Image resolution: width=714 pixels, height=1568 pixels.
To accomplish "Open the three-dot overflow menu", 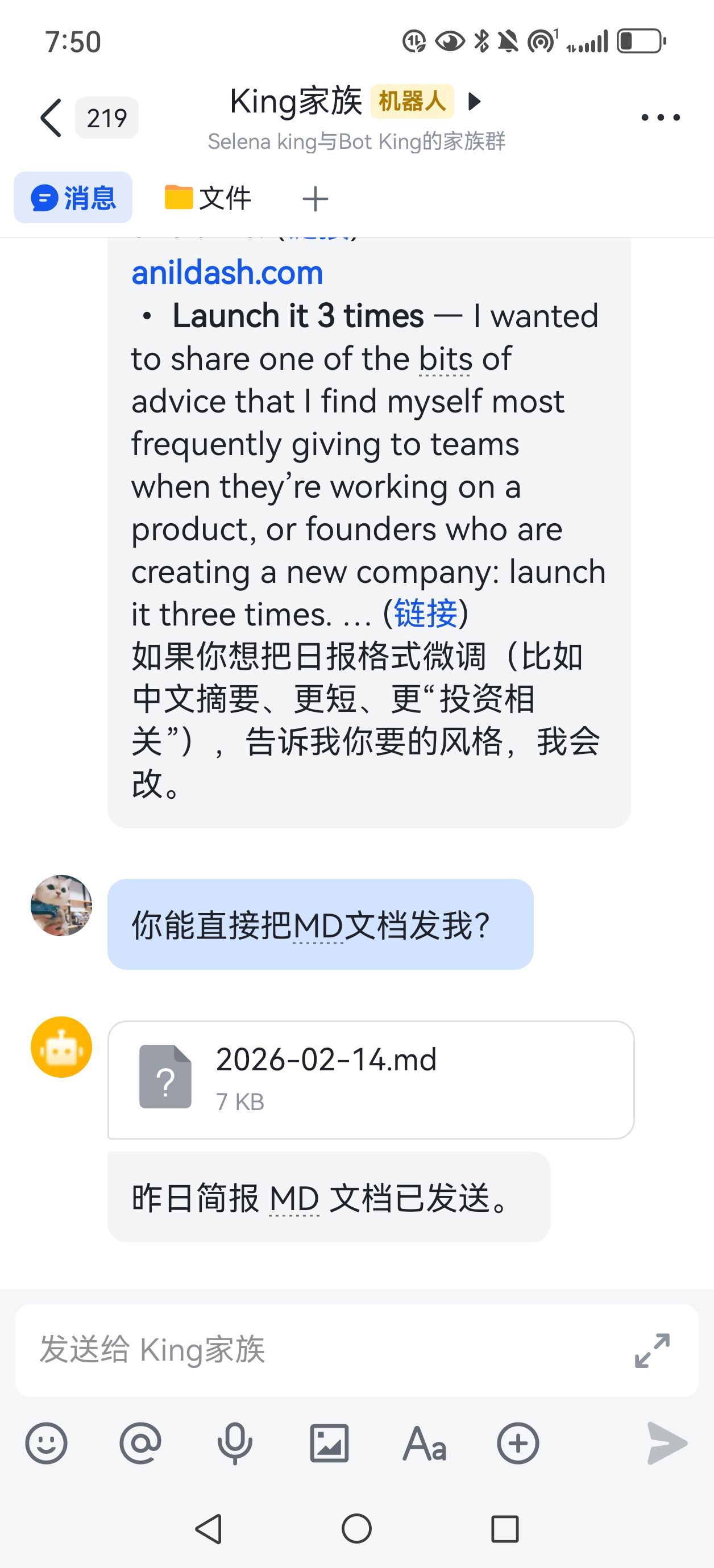I will [661, 118].
